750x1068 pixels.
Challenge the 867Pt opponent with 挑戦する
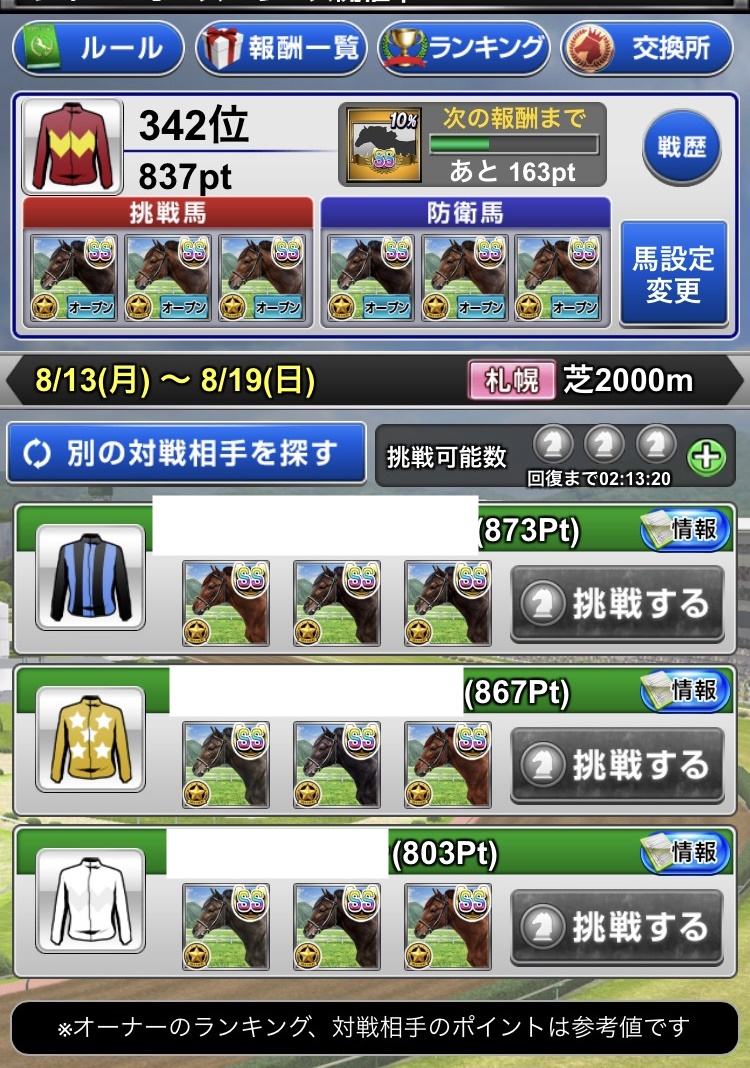[617, 765]
